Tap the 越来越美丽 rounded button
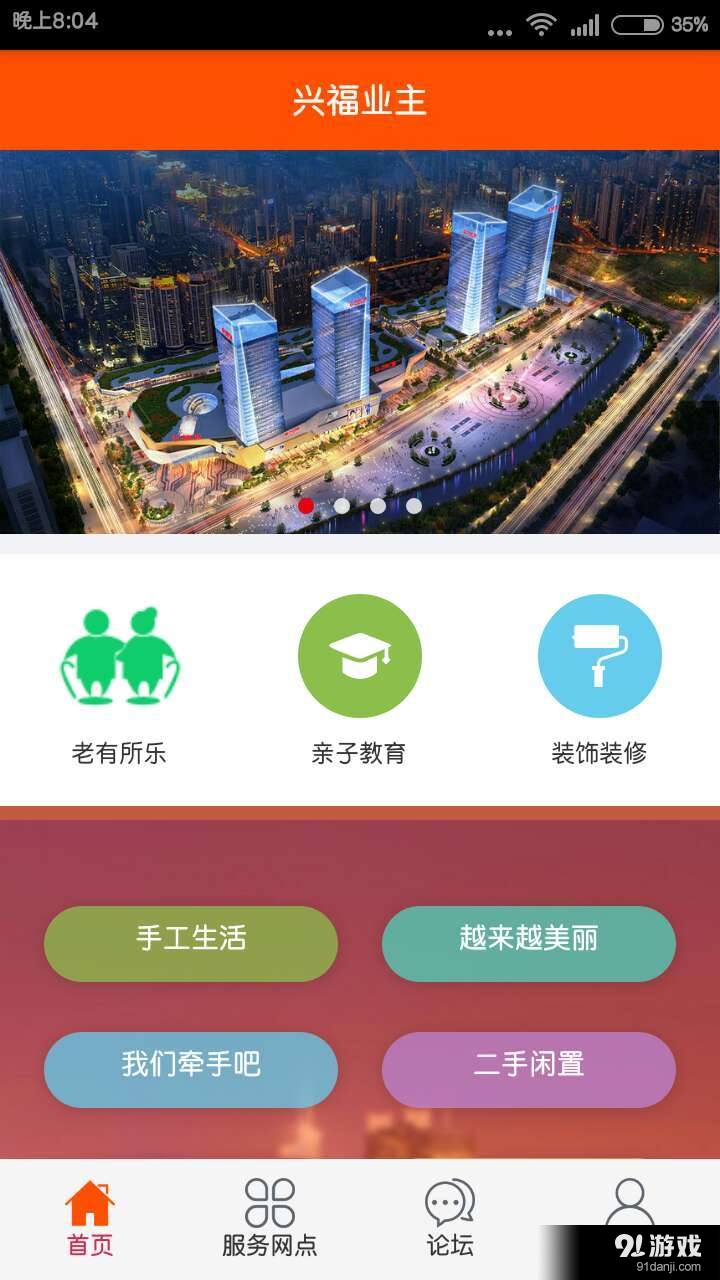Image resolution: width=720 pixels, height=1280 pixels. click(x=528, y=942)
